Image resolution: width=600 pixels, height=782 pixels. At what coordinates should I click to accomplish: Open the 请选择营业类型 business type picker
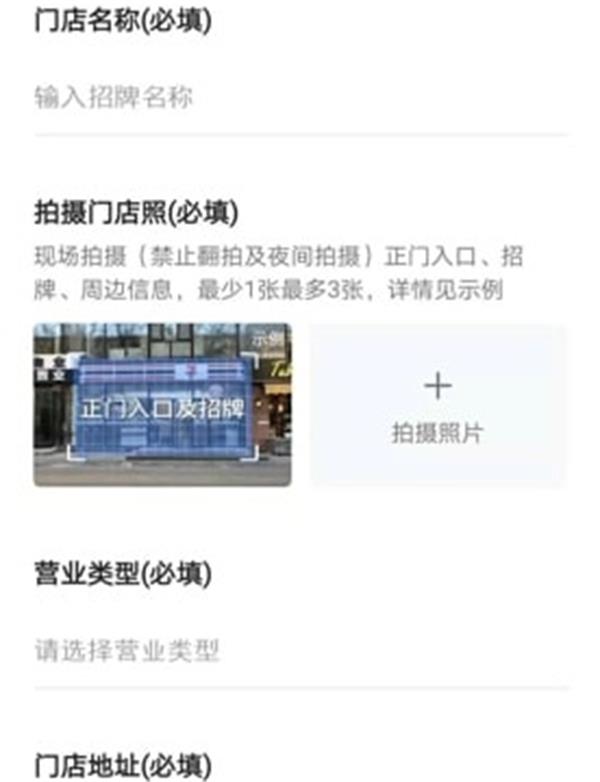tap(300, 651)
